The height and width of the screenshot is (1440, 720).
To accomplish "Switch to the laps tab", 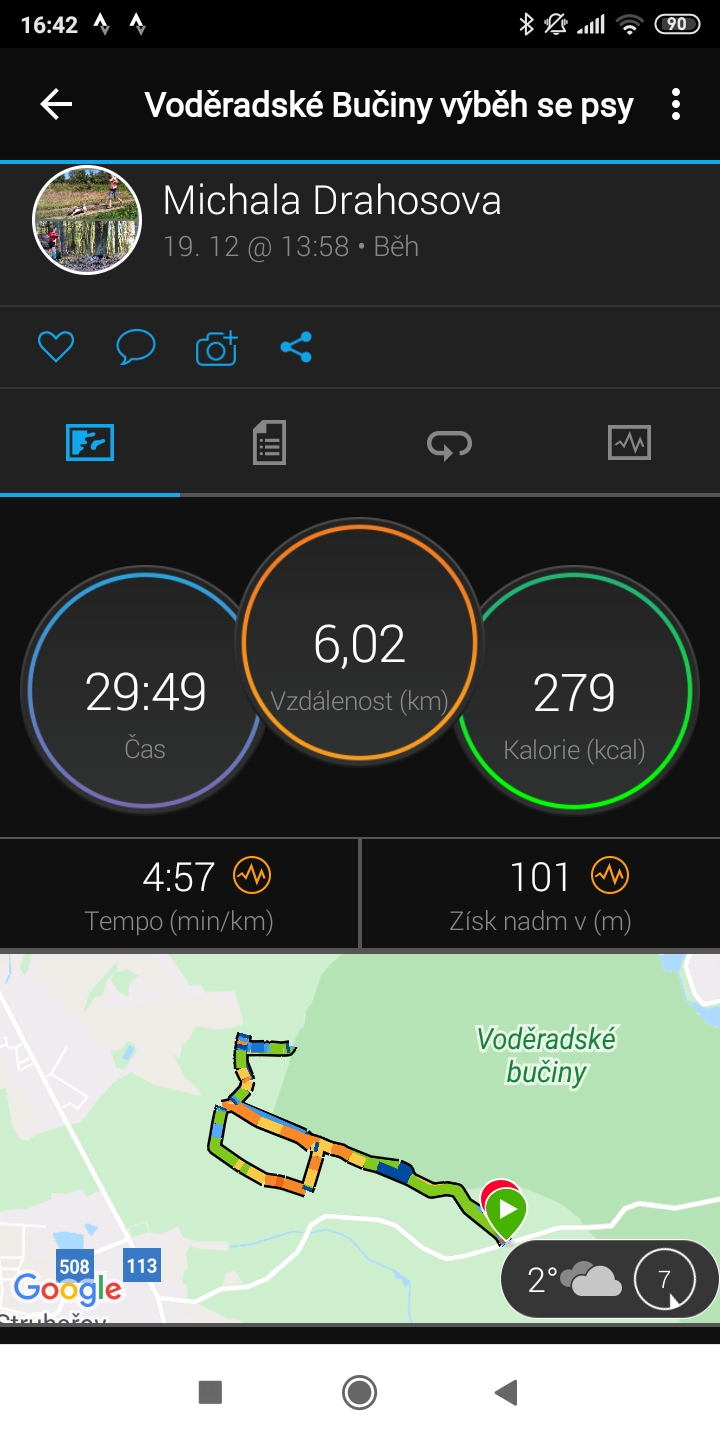I will [x=449, y=442].
